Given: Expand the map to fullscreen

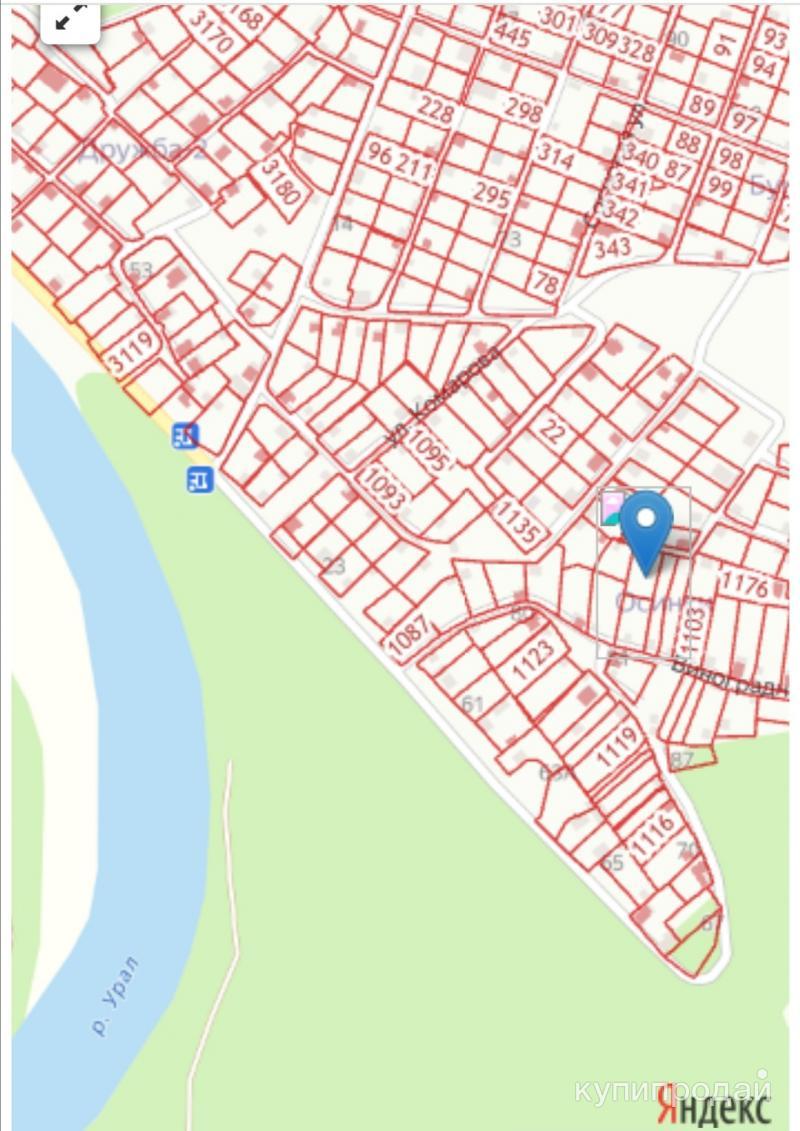Looking at the screenshot, I should [x=69, y=18].
